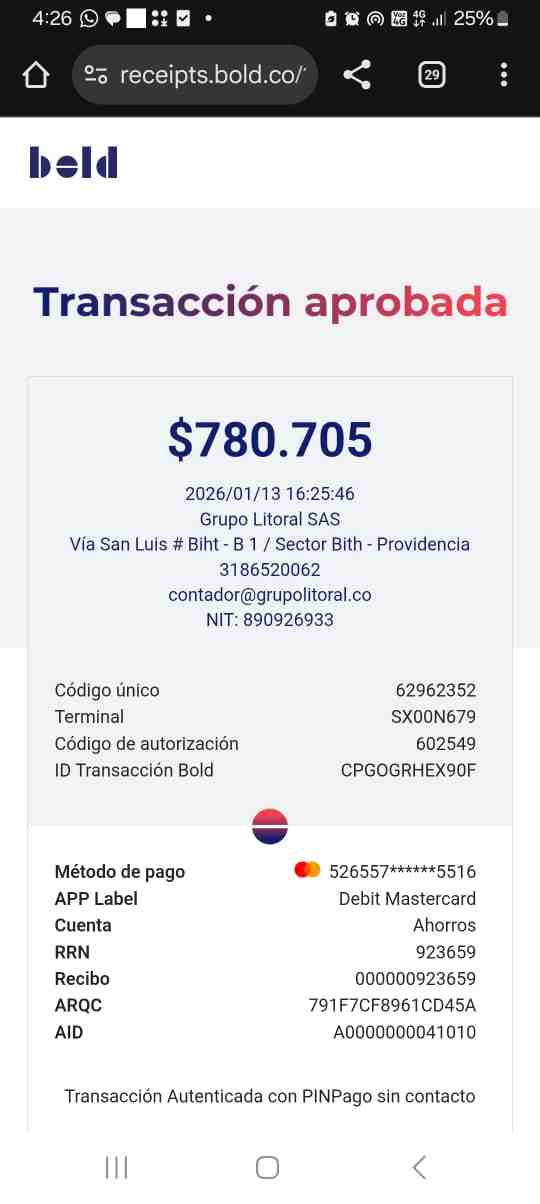Tap the system back button
This screenshot has width=540, height=1204.
pos(420,1167)
